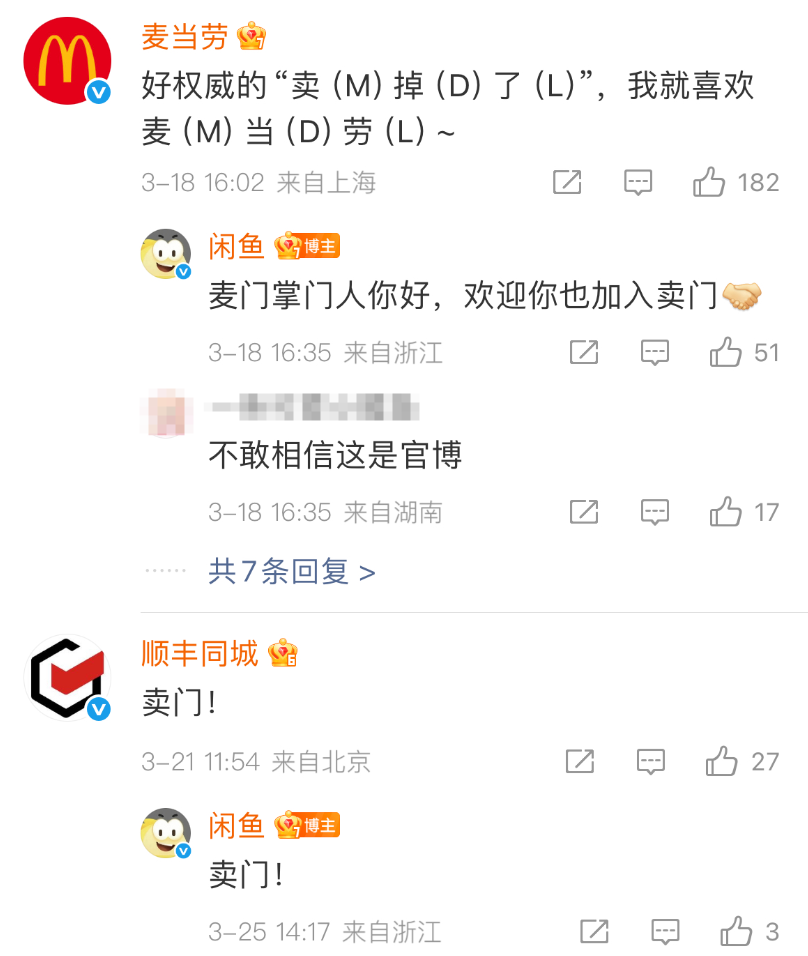Like 麦当劳's comment with 182 likes
Screen dimensions: 808x956
point(709,182)
